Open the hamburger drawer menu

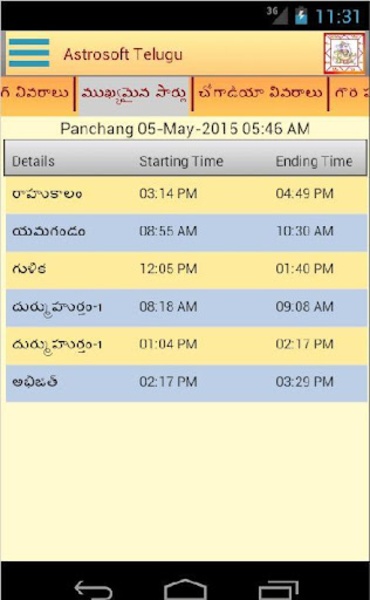(x=29, y=53)
